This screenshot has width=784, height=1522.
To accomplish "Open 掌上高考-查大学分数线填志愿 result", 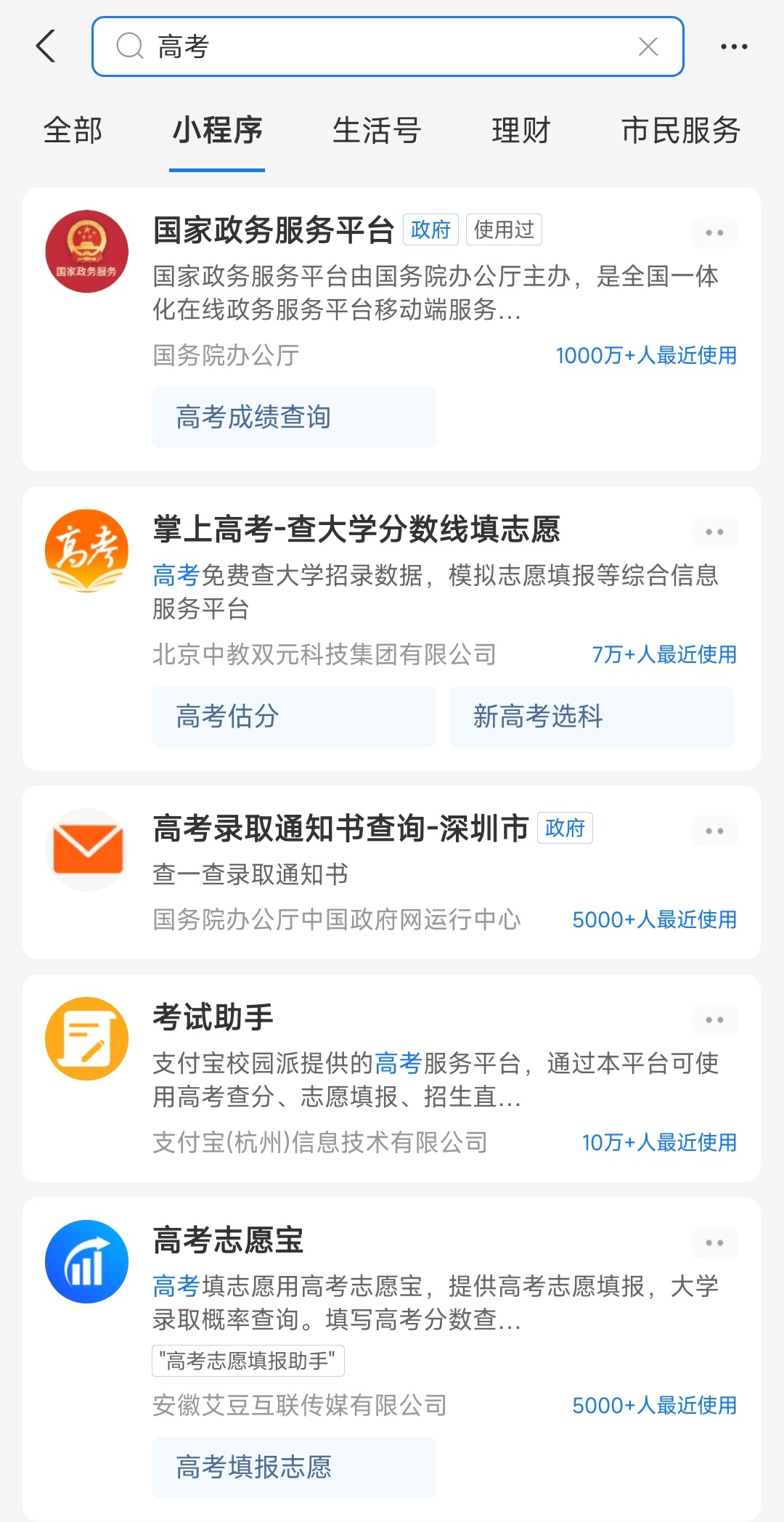I will pyautogui.click(x=356, y=529).
